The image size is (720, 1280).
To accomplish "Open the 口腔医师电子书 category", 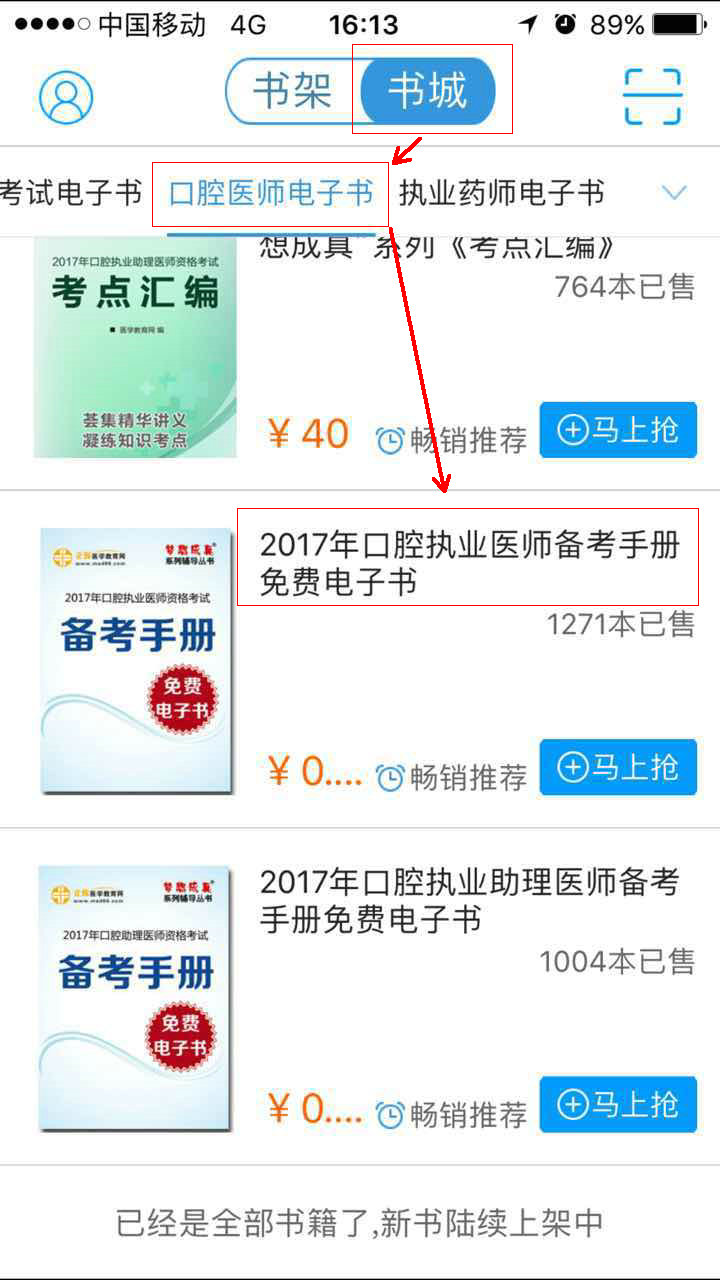I will coord(268,194).
